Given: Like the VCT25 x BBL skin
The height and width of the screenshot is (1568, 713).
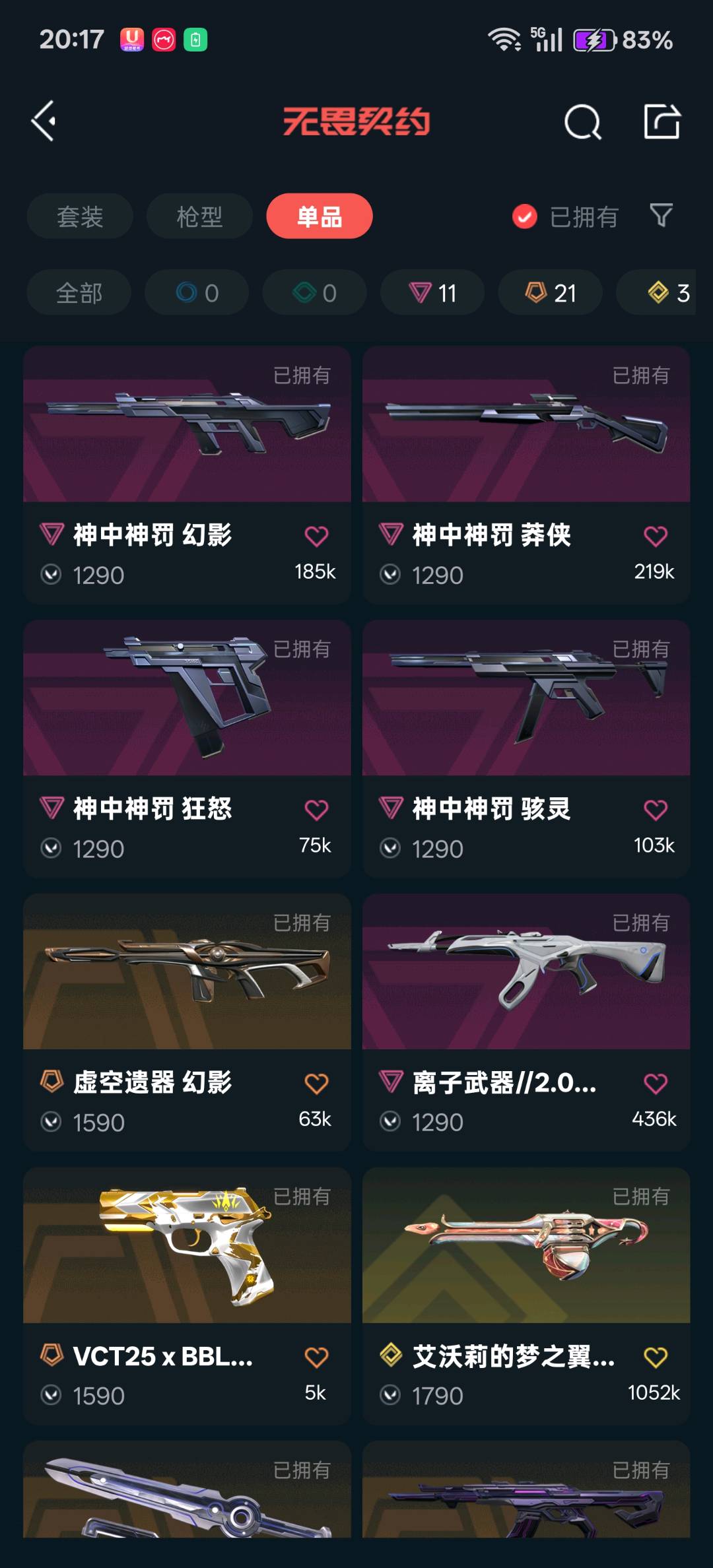Looking at the screenshot, I should (x=316, y=1357).
